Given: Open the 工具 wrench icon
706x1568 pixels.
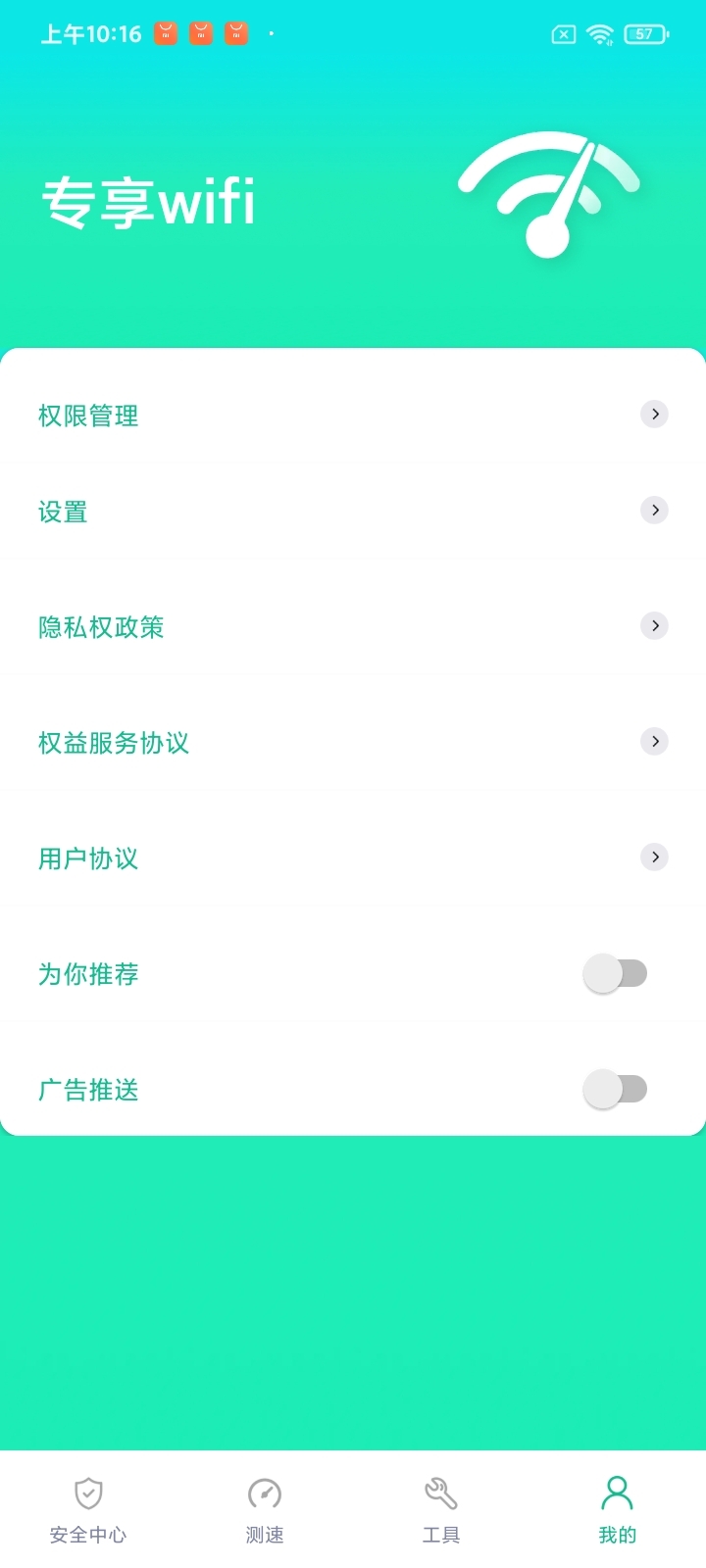Looking at the screenshot, I should 440,1492.
